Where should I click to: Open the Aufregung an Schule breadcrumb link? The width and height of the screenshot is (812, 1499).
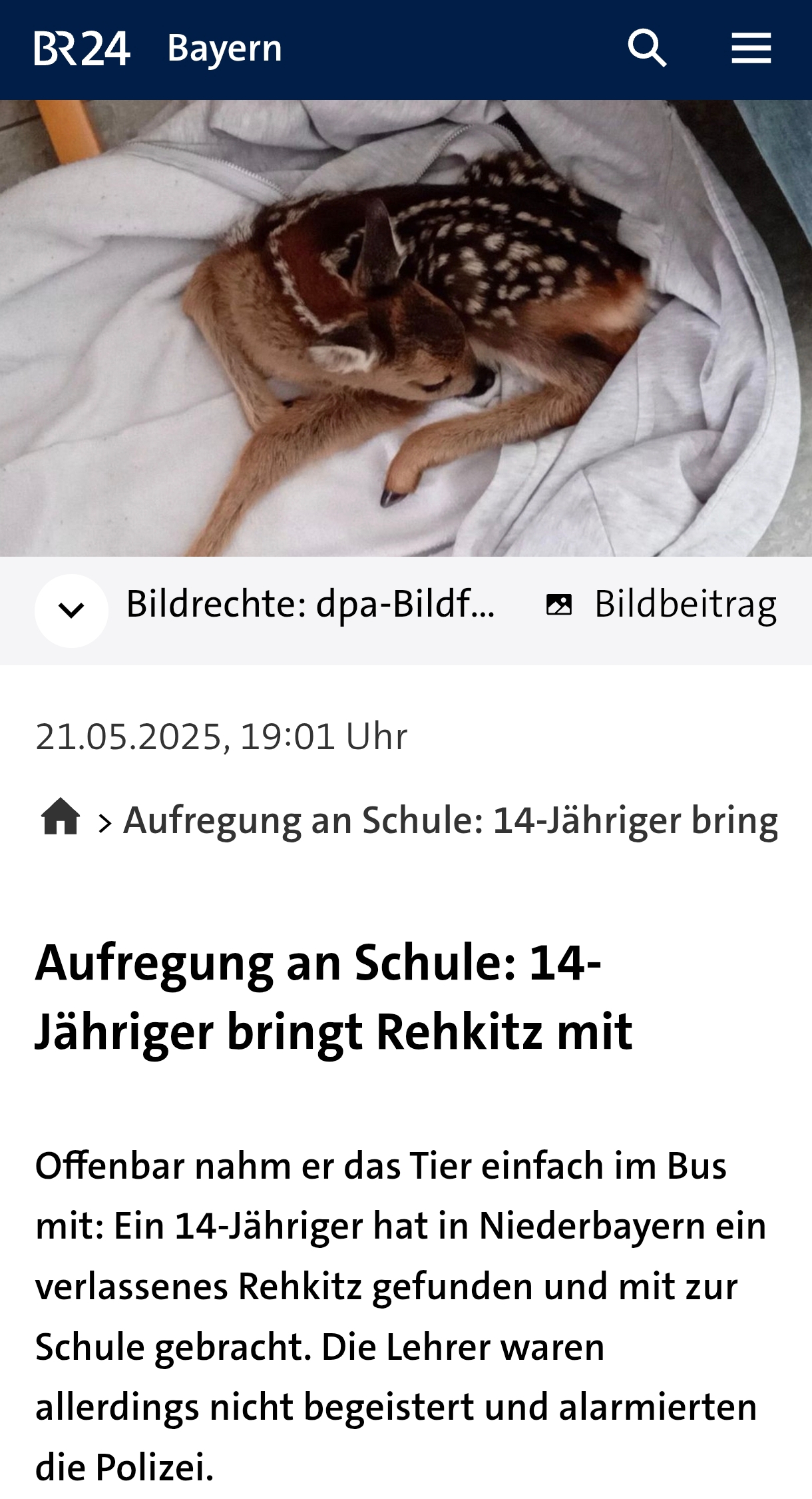[x=451, y=820]
